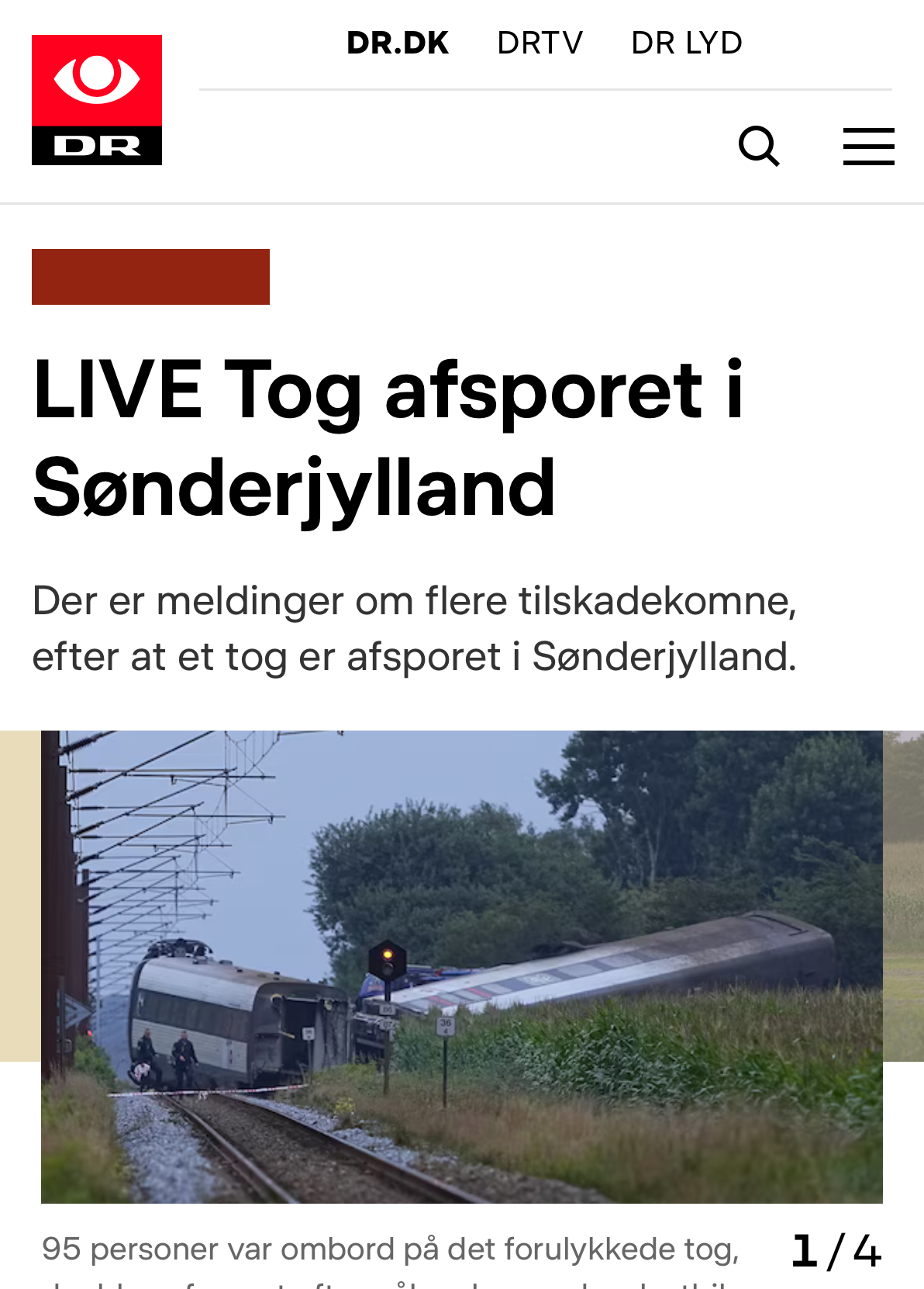Open the derailed train gallery photo
This screenshot has height=1289, width=924.
[461, 966]
